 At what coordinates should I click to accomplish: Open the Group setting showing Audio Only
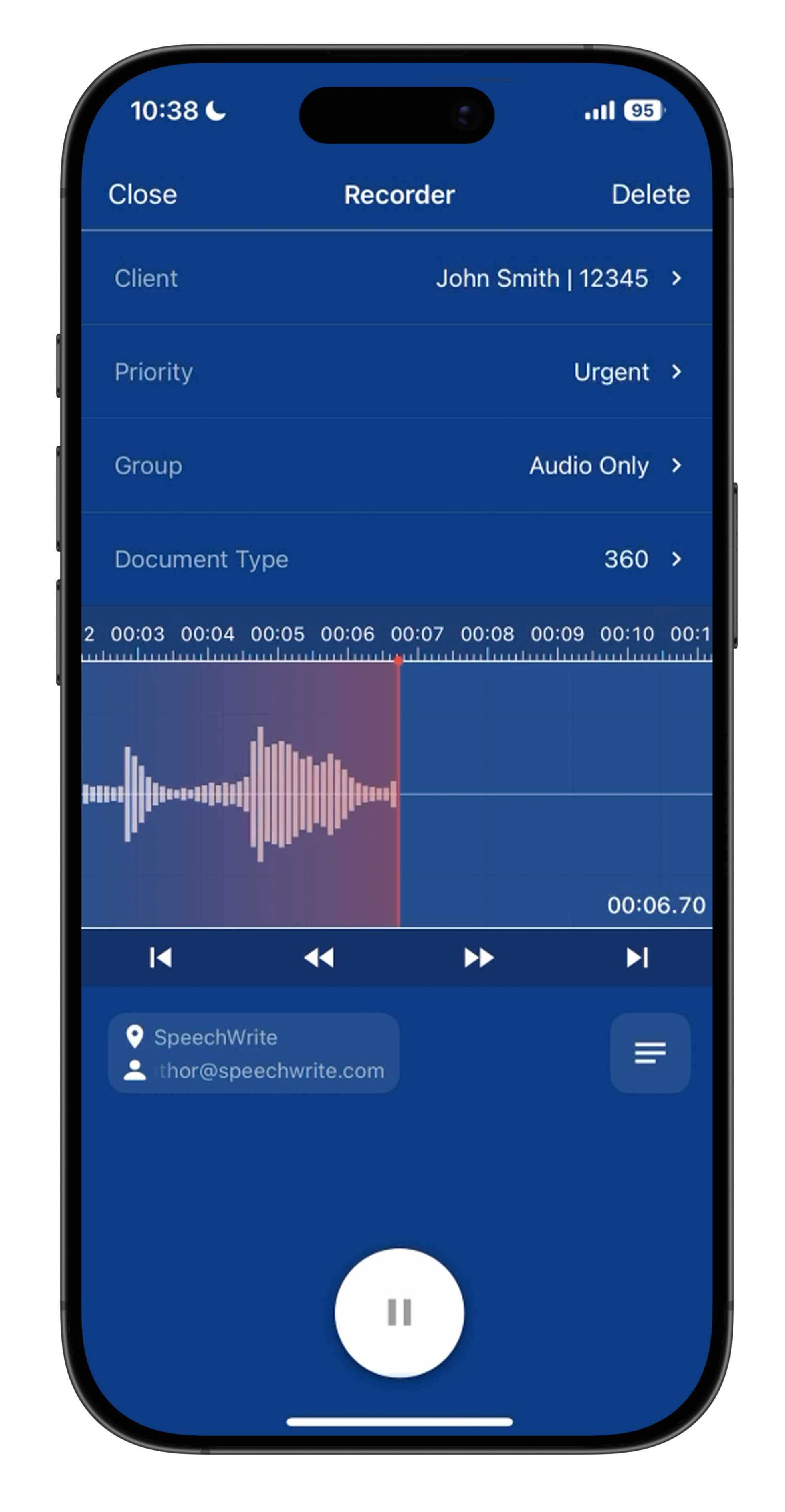point(397,465)
